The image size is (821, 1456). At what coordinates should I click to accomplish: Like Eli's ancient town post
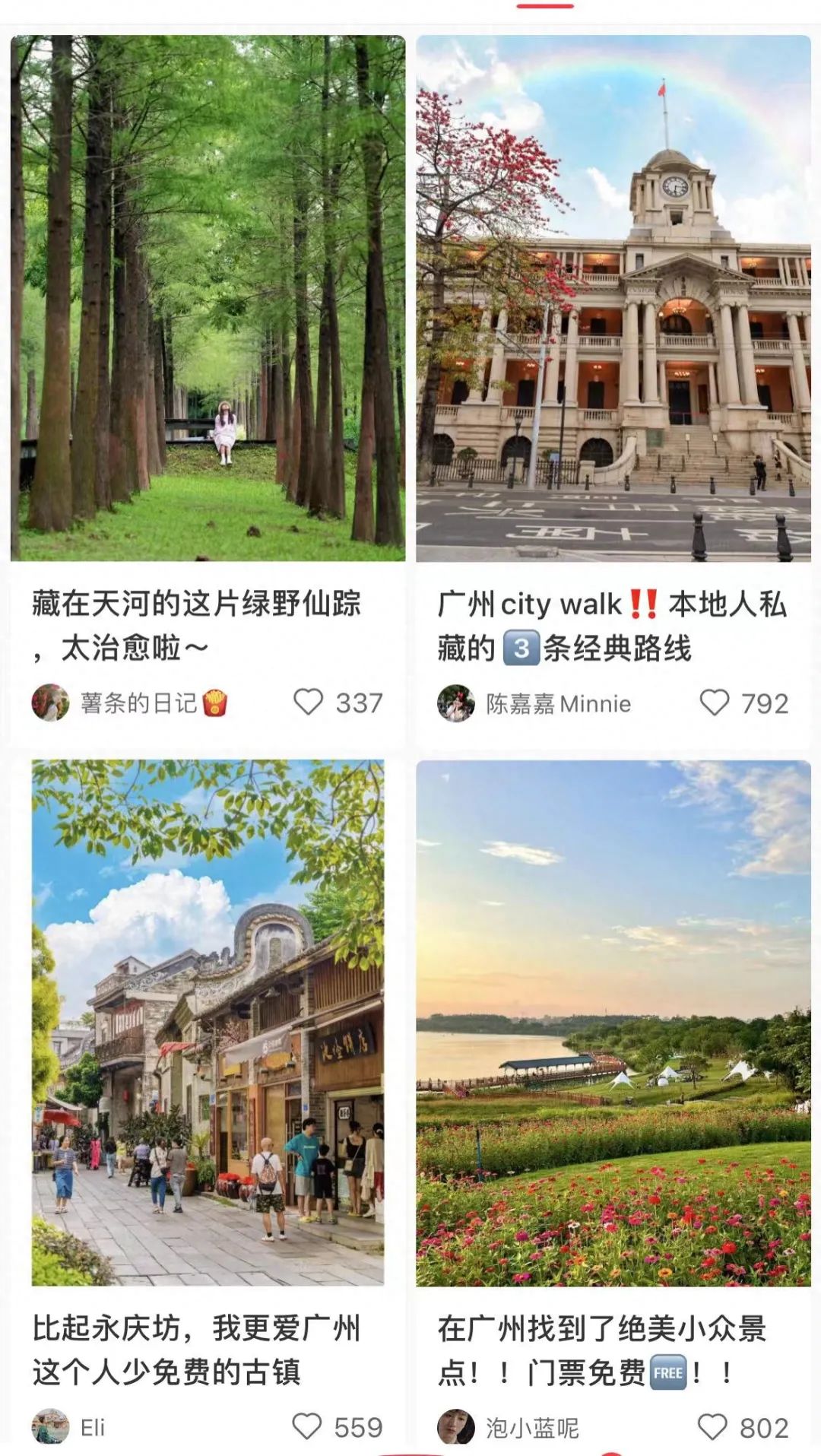point(307,1427)
